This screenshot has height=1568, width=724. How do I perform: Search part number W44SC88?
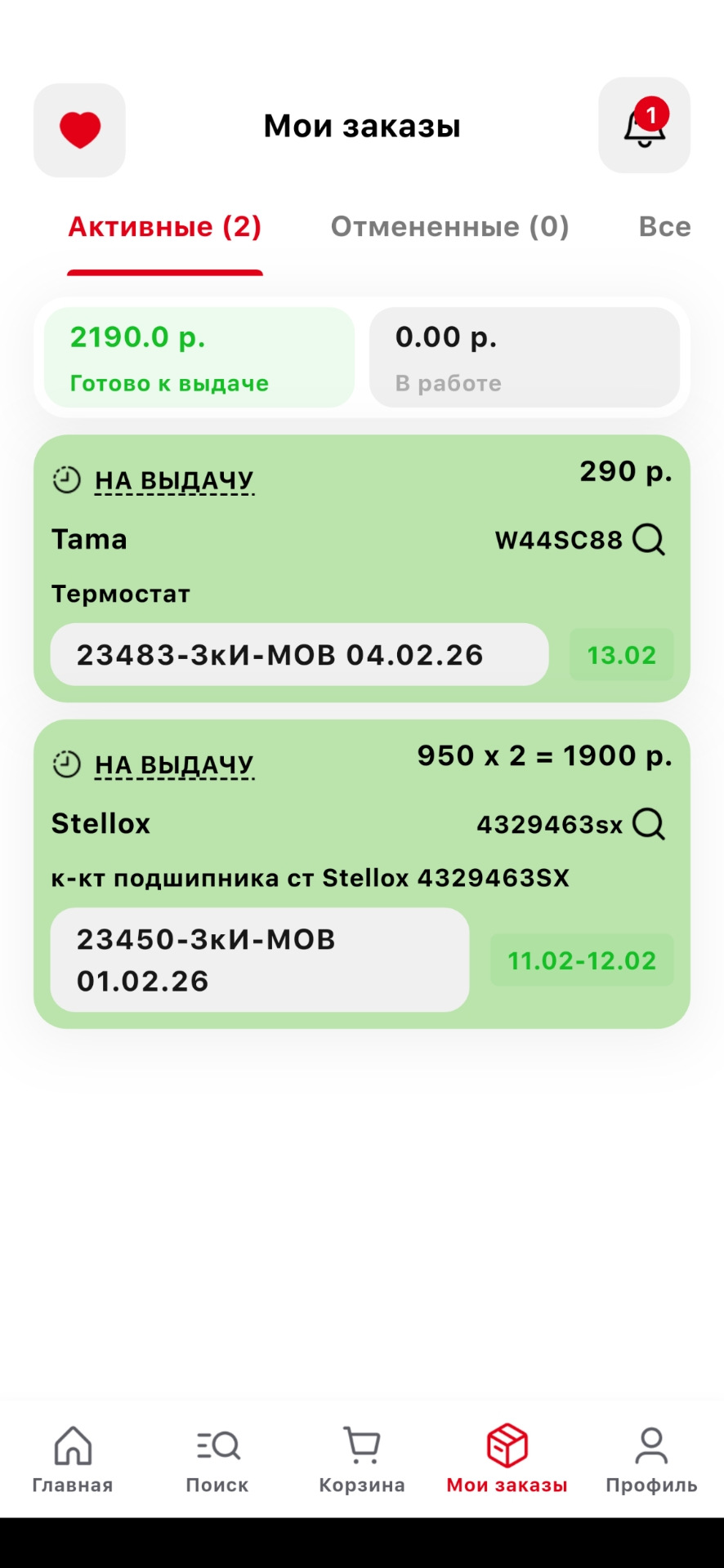[649, 539]
